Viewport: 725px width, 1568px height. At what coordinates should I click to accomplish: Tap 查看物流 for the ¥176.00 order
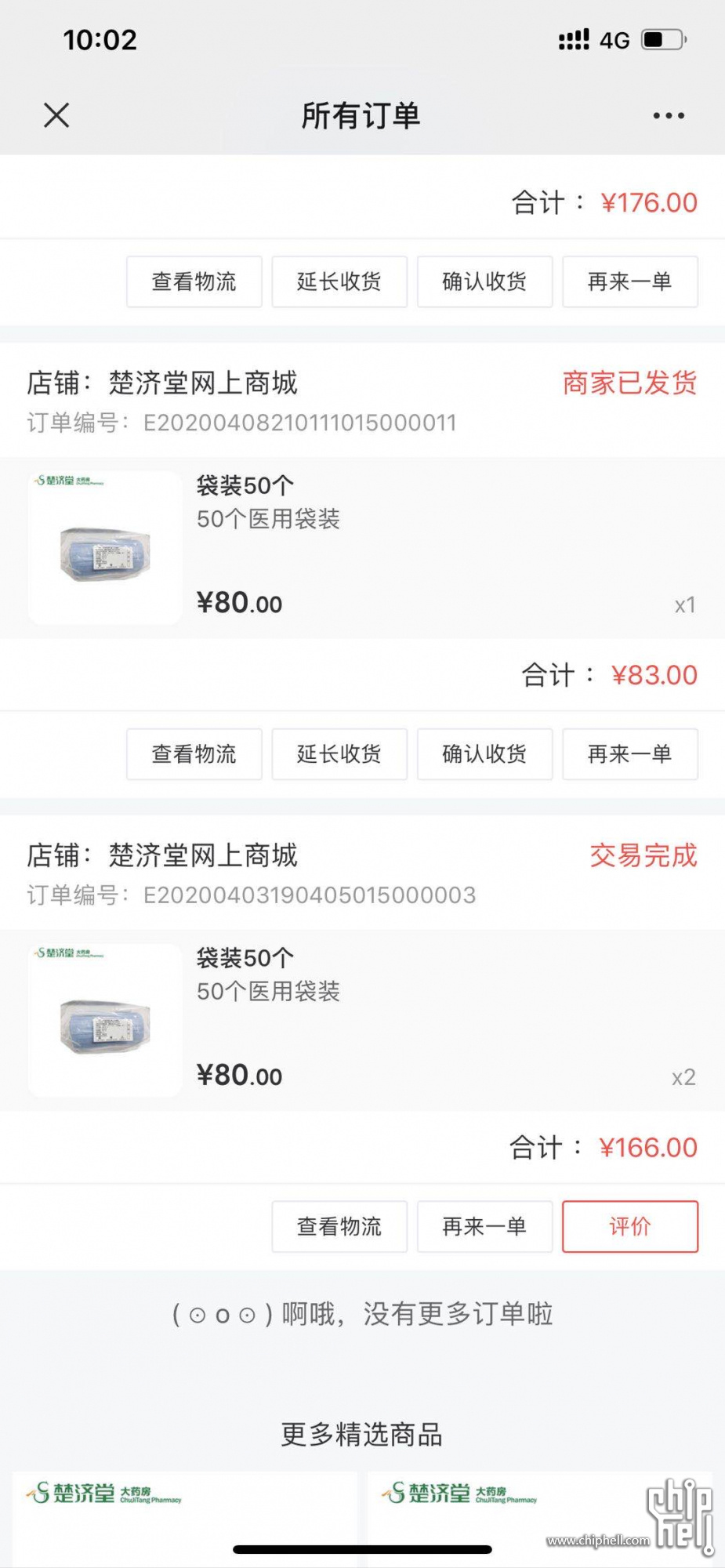point(194,281)
